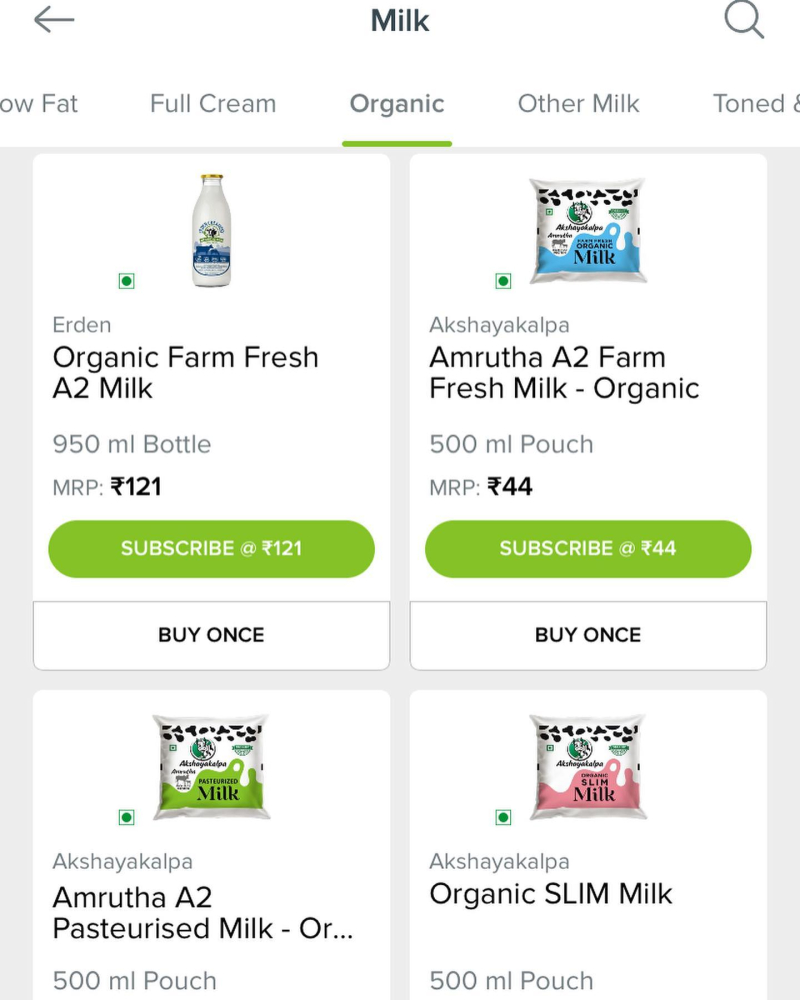Select the Low Fat tab
800x1000 pixels.
click(x=38, y=104)
